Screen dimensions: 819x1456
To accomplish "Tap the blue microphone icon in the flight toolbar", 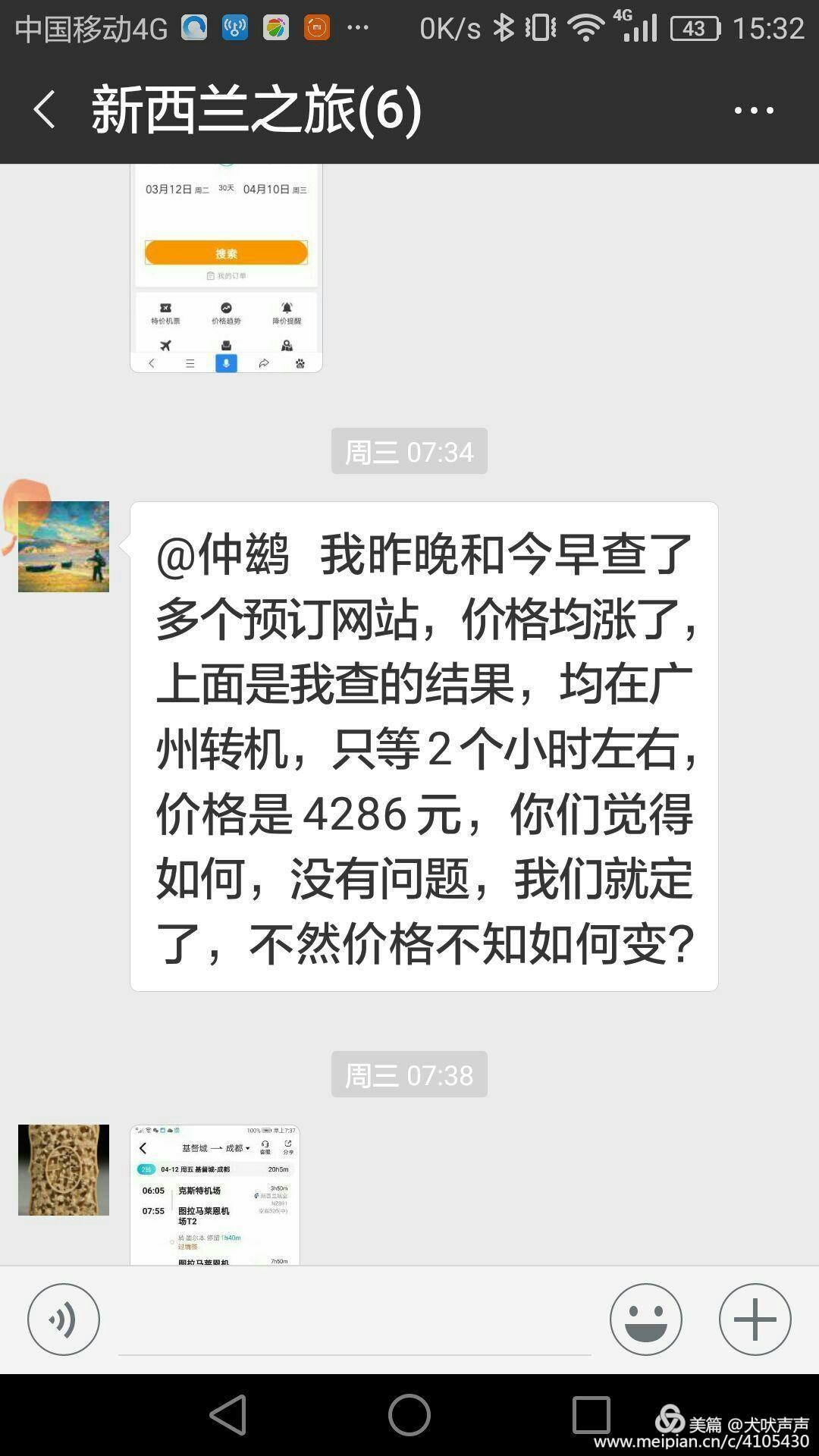I will (x=226, y=362).
